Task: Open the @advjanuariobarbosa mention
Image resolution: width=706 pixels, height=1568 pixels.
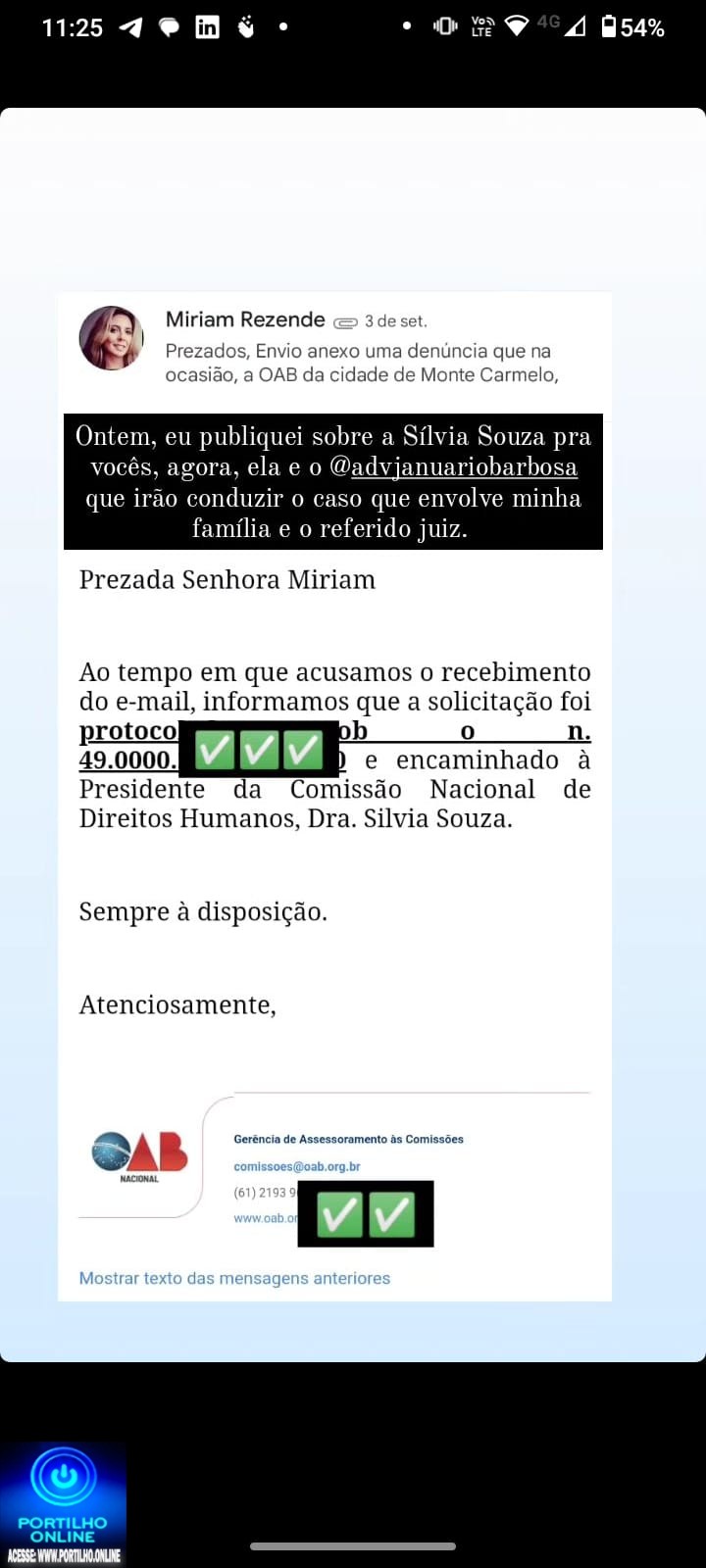Action: tap(453, 466)
